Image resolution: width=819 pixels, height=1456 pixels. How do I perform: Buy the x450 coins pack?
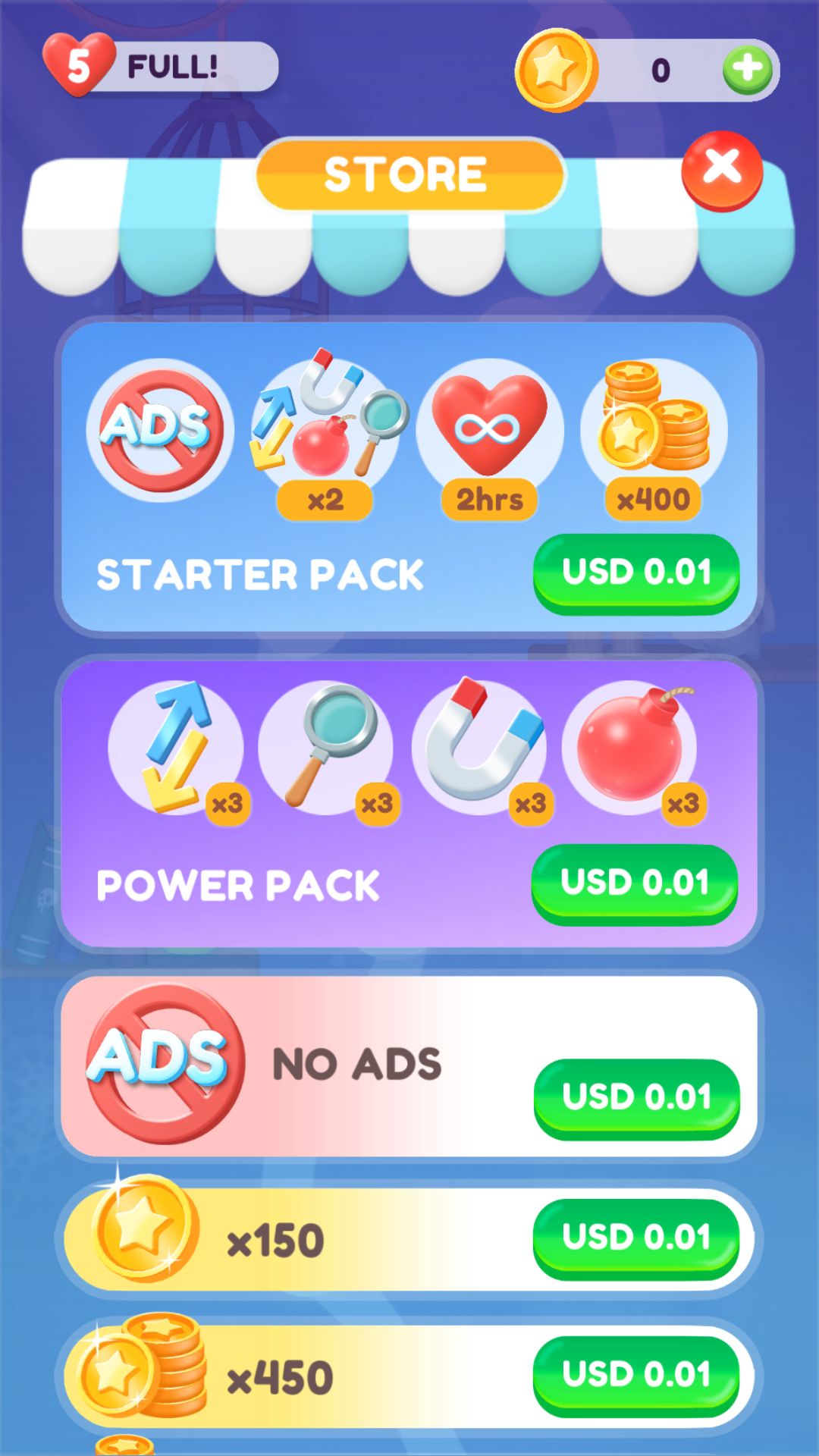coord(636,1375)
